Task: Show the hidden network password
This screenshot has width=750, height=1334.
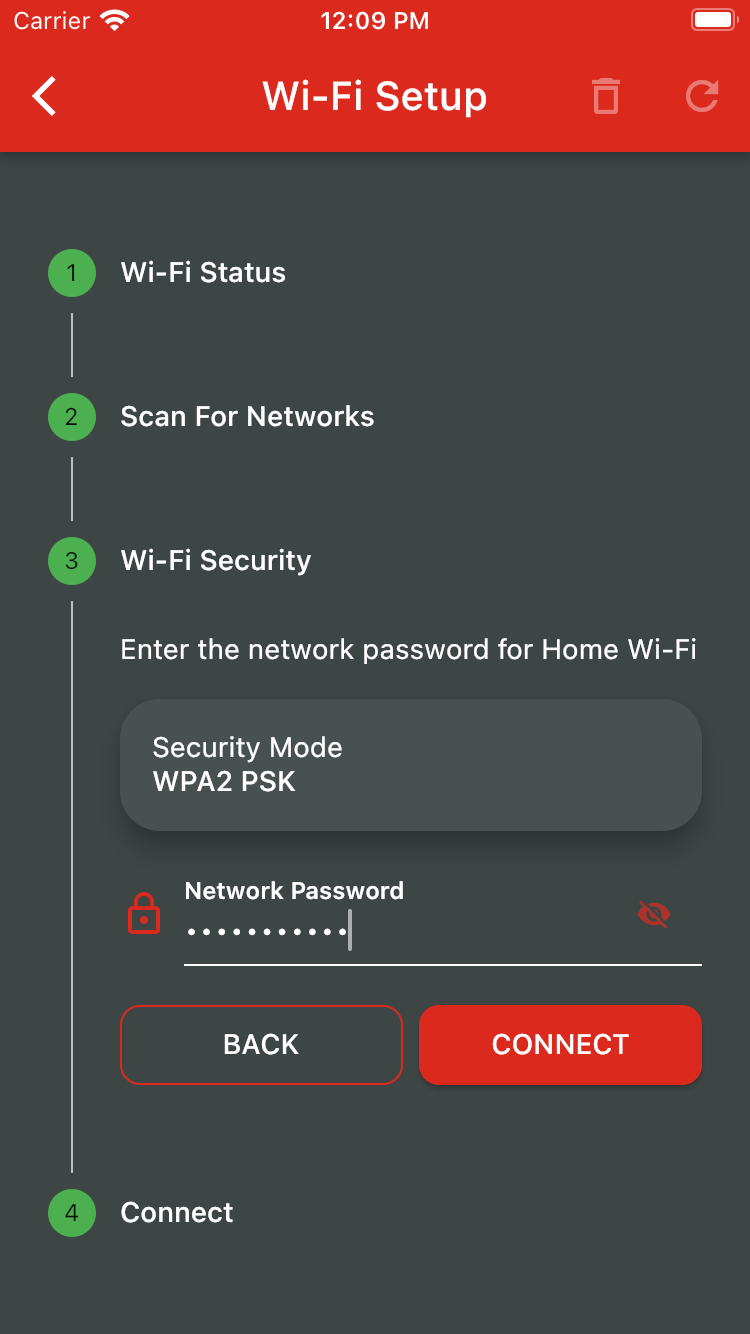Action: point(654,914)
